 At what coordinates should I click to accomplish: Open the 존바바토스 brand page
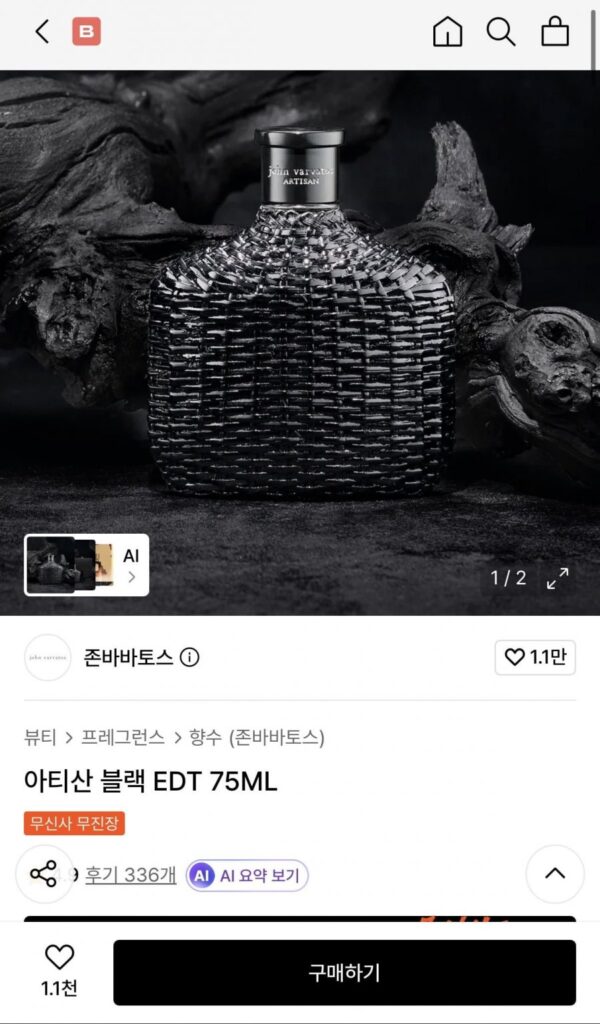128,658
